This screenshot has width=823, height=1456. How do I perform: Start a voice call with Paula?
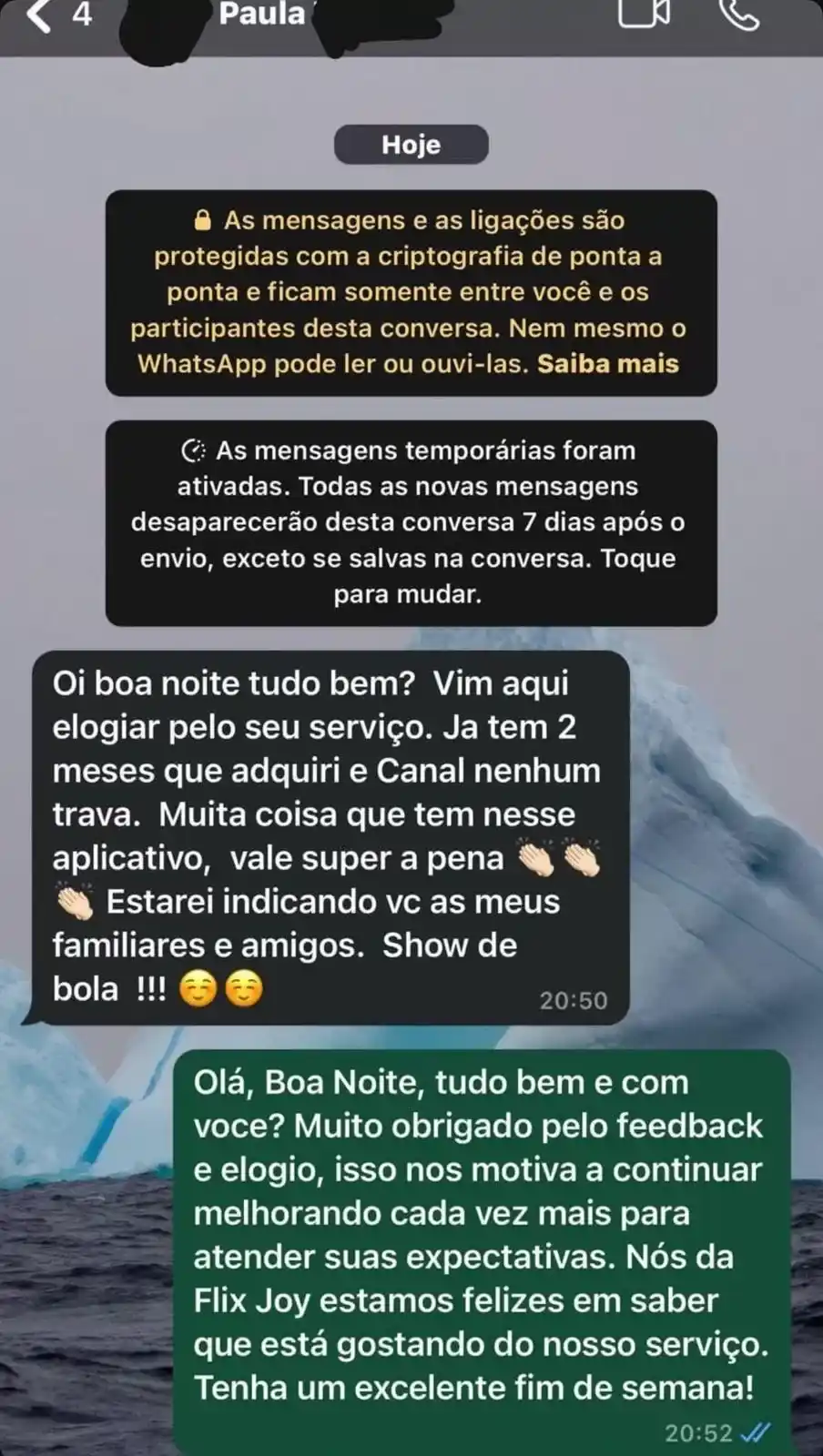click(x=737, y=14)
